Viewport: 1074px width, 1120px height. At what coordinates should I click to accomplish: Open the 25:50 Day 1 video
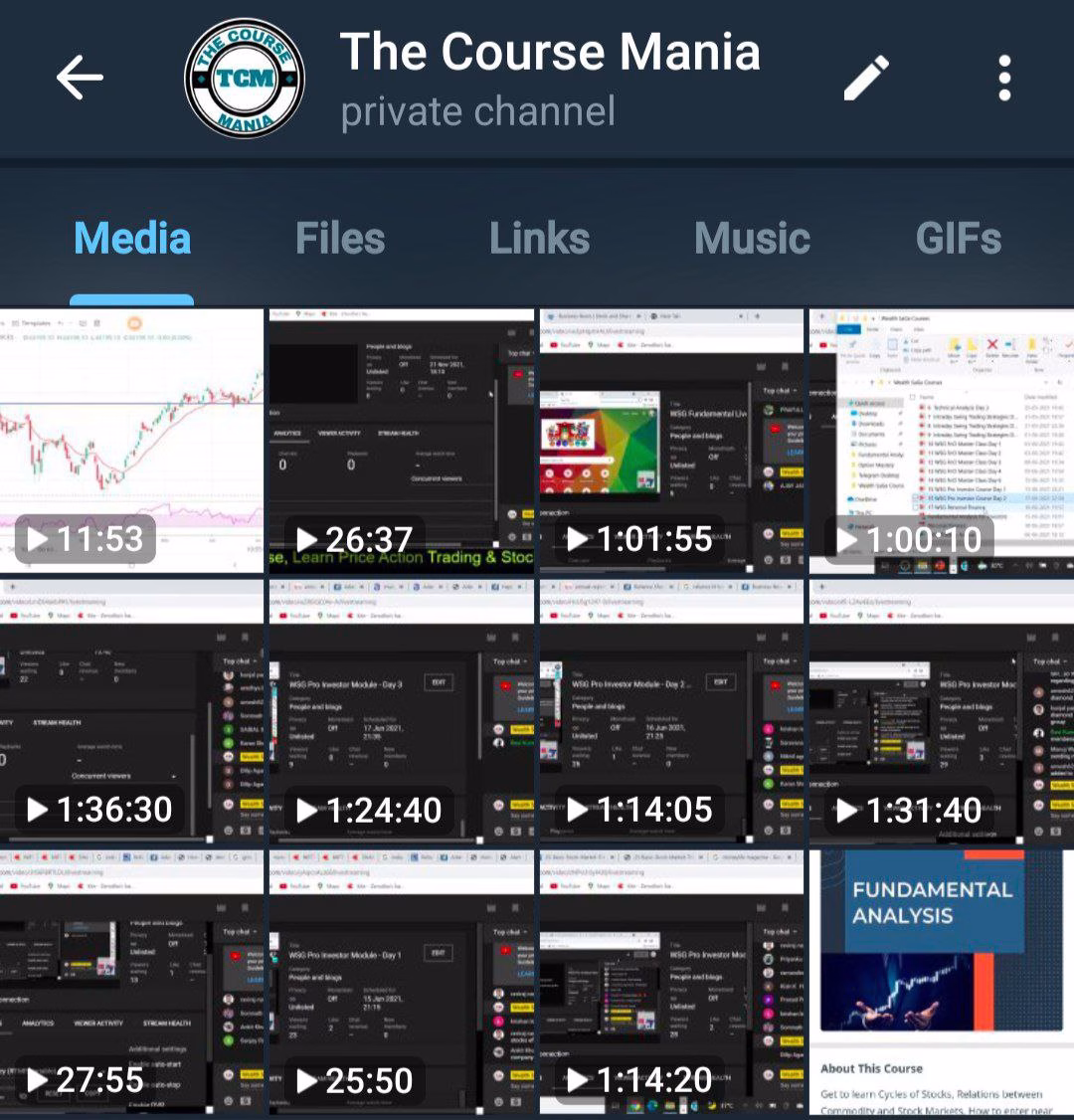pyautogui.click(x=402, y=983)
